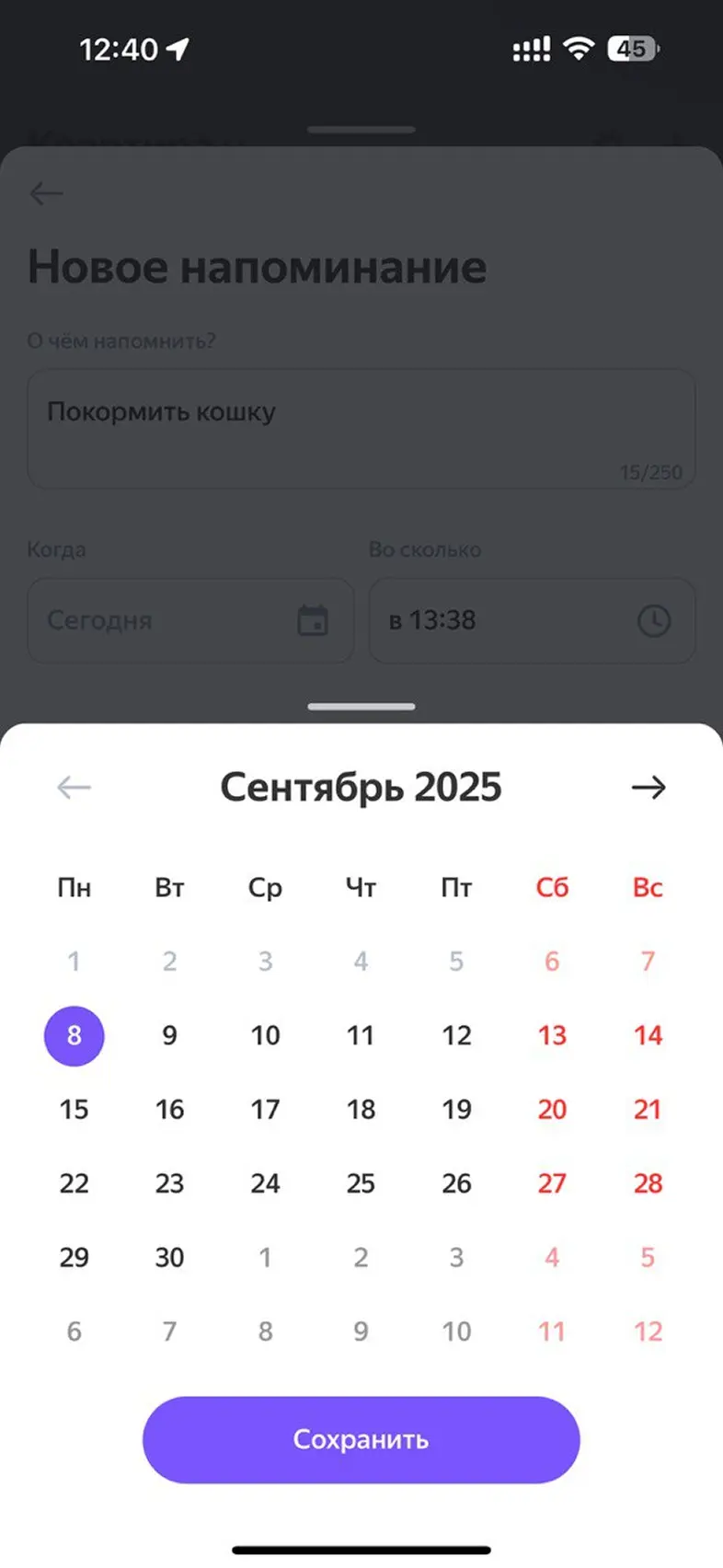Choose September 26 as the date
The height and width of the screenshot is (1568, 723).
click(x=456, y=1183)
